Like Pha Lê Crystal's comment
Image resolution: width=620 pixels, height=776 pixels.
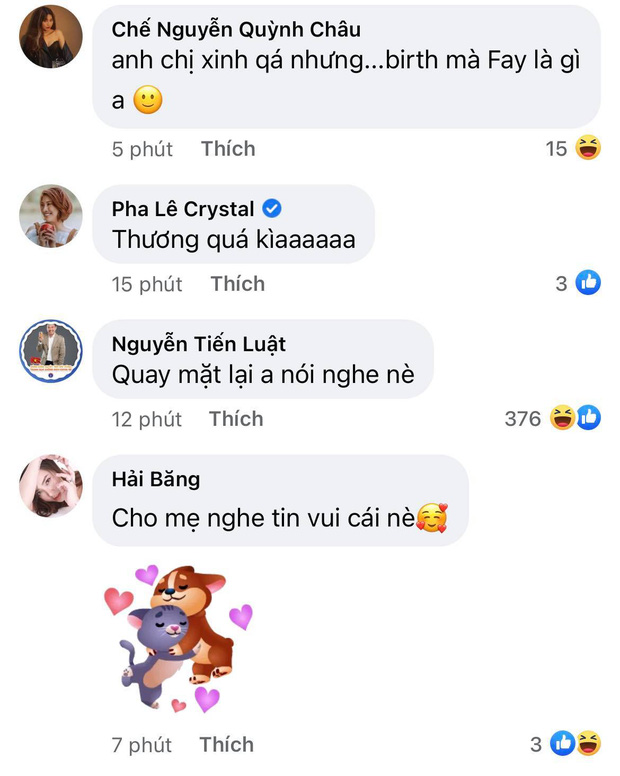(x=237, y=284)
